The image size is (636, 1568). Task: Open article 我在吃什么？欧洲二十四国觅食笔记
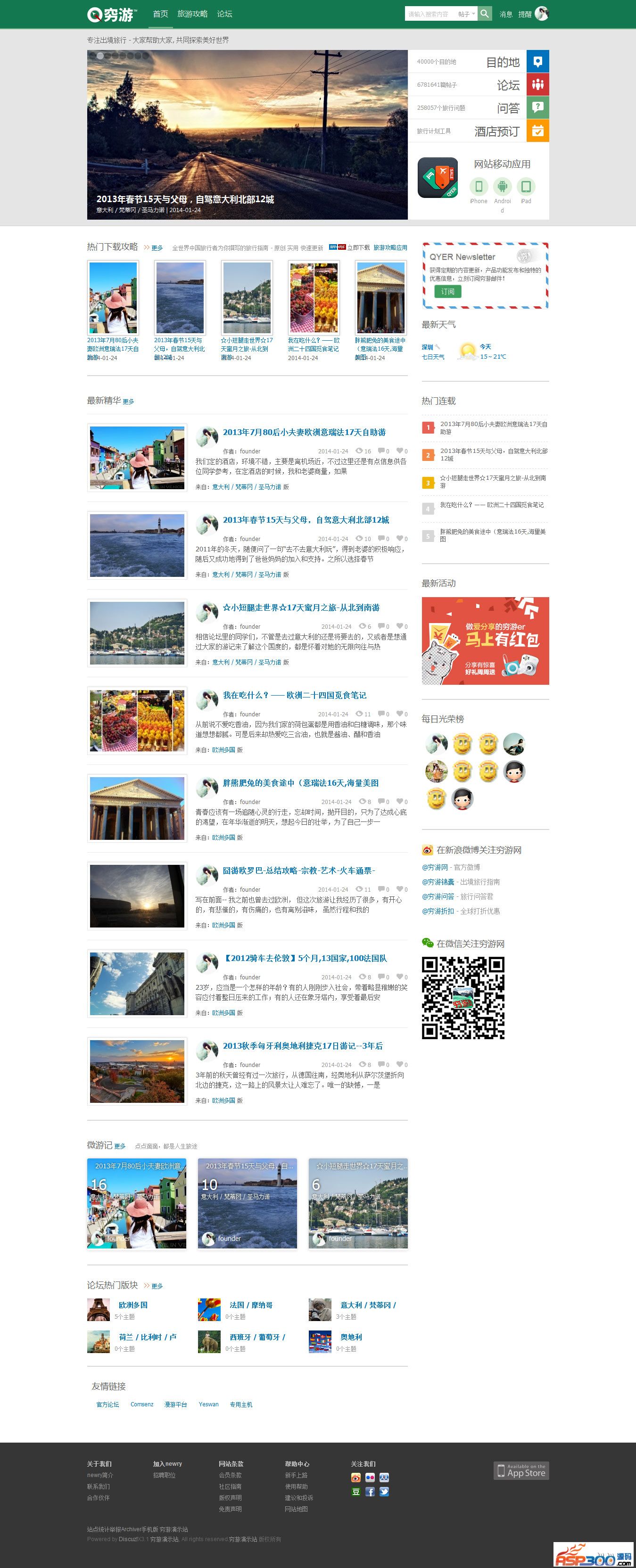pos(294,695)
